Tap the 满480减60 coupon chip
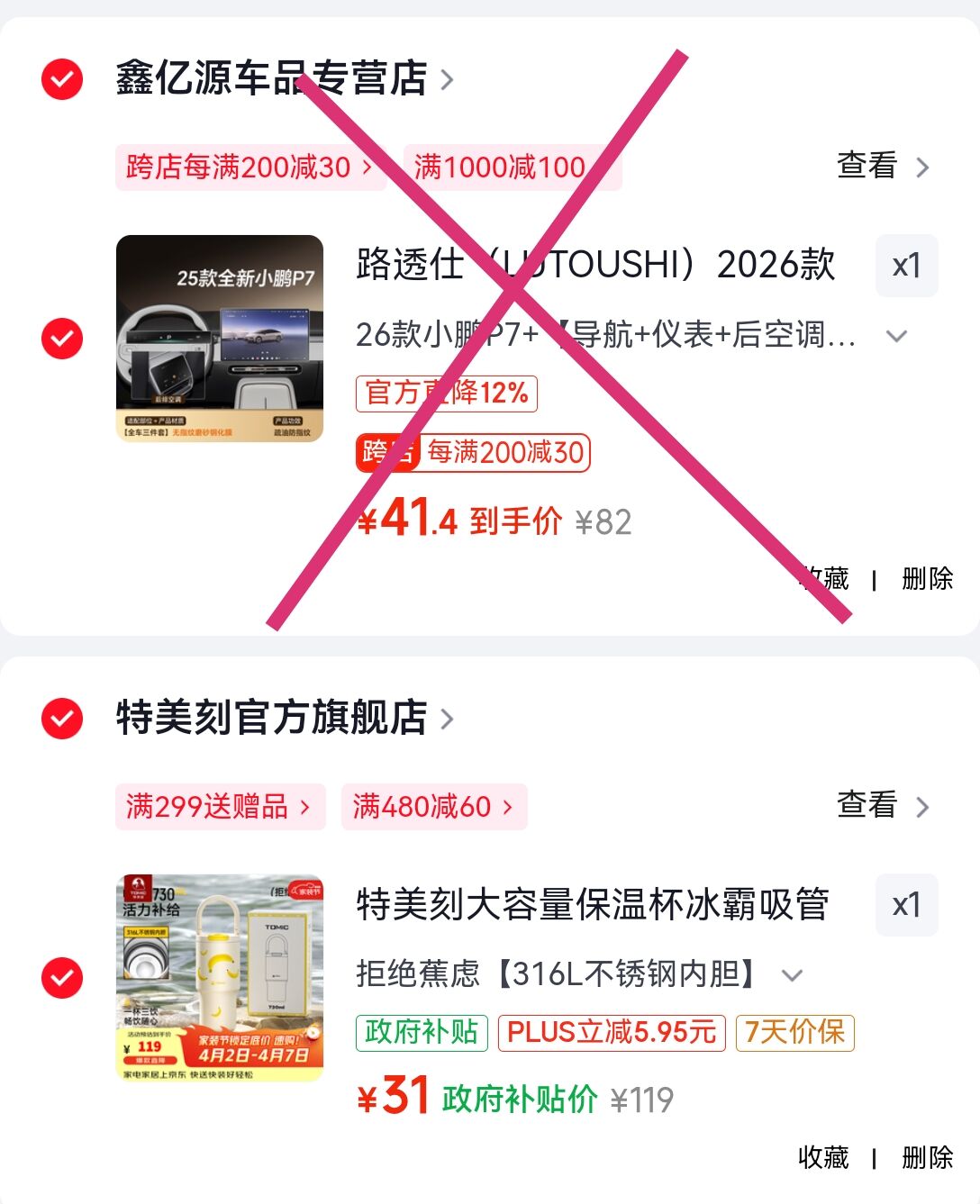The height and width of the screenshot is (1204, 980). (434, 807)
